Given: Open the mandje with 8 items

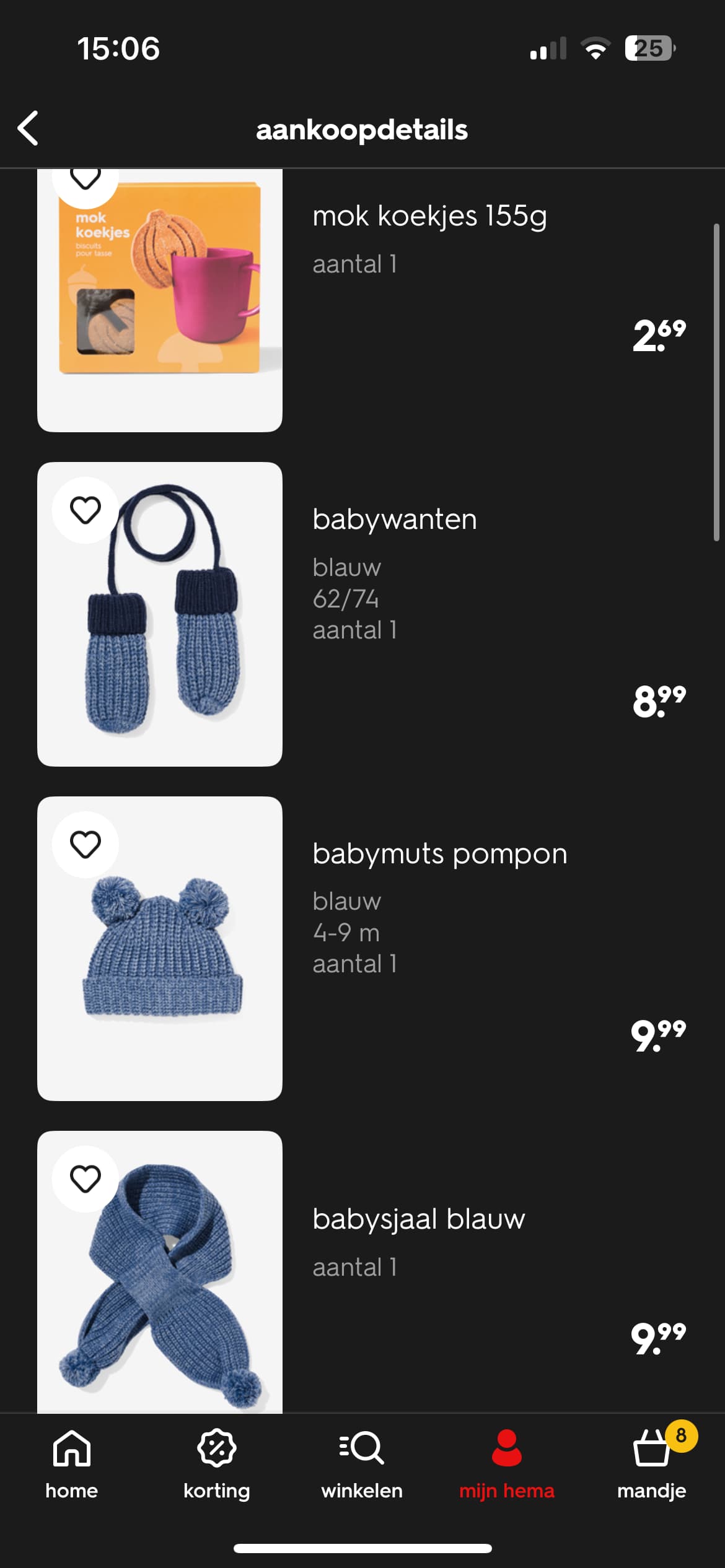Looking at the screenshot, I should click(x=652, y=1463).
